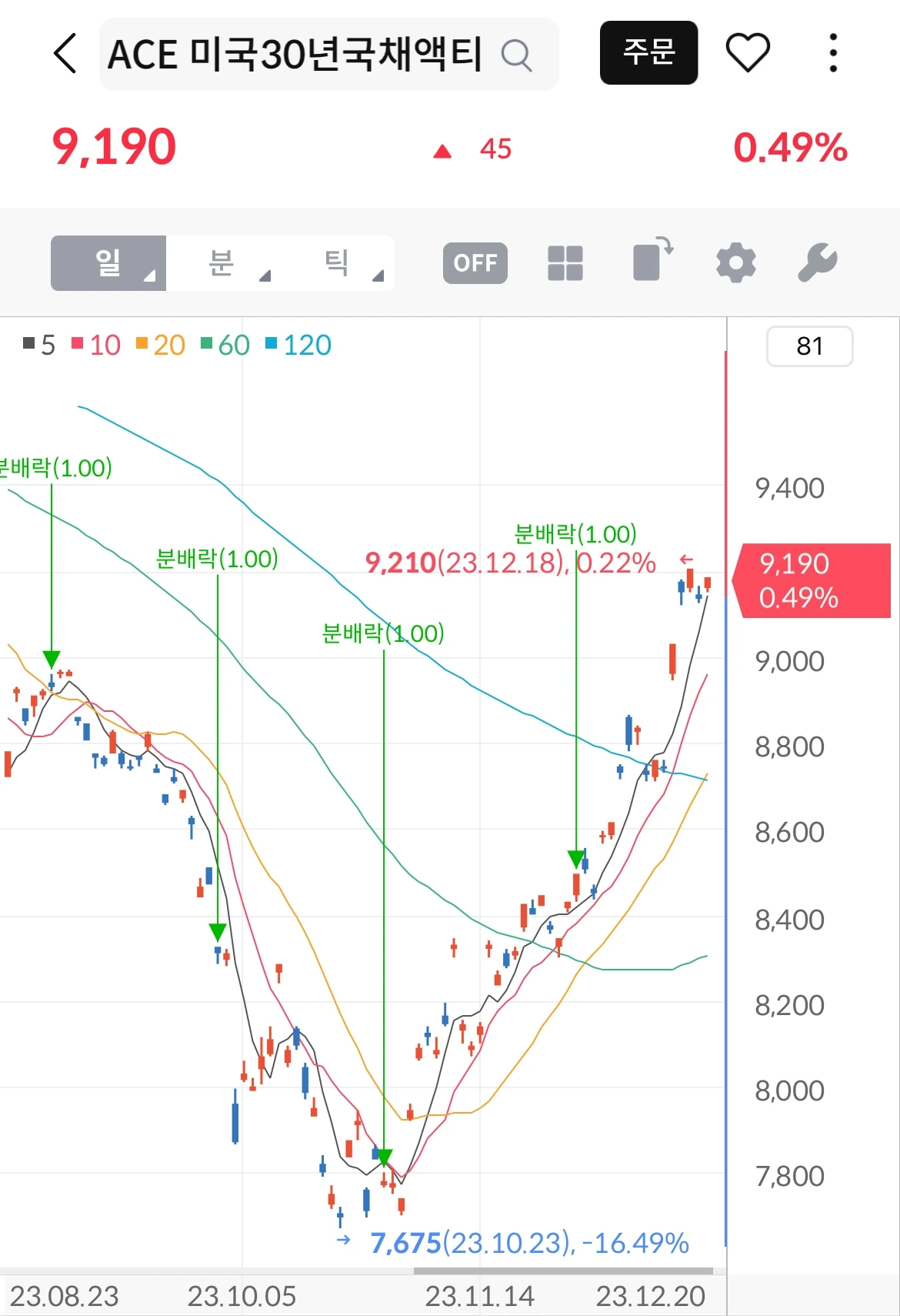Open the three-dot more options menu
900x1316 pixels.
point(833,52)
